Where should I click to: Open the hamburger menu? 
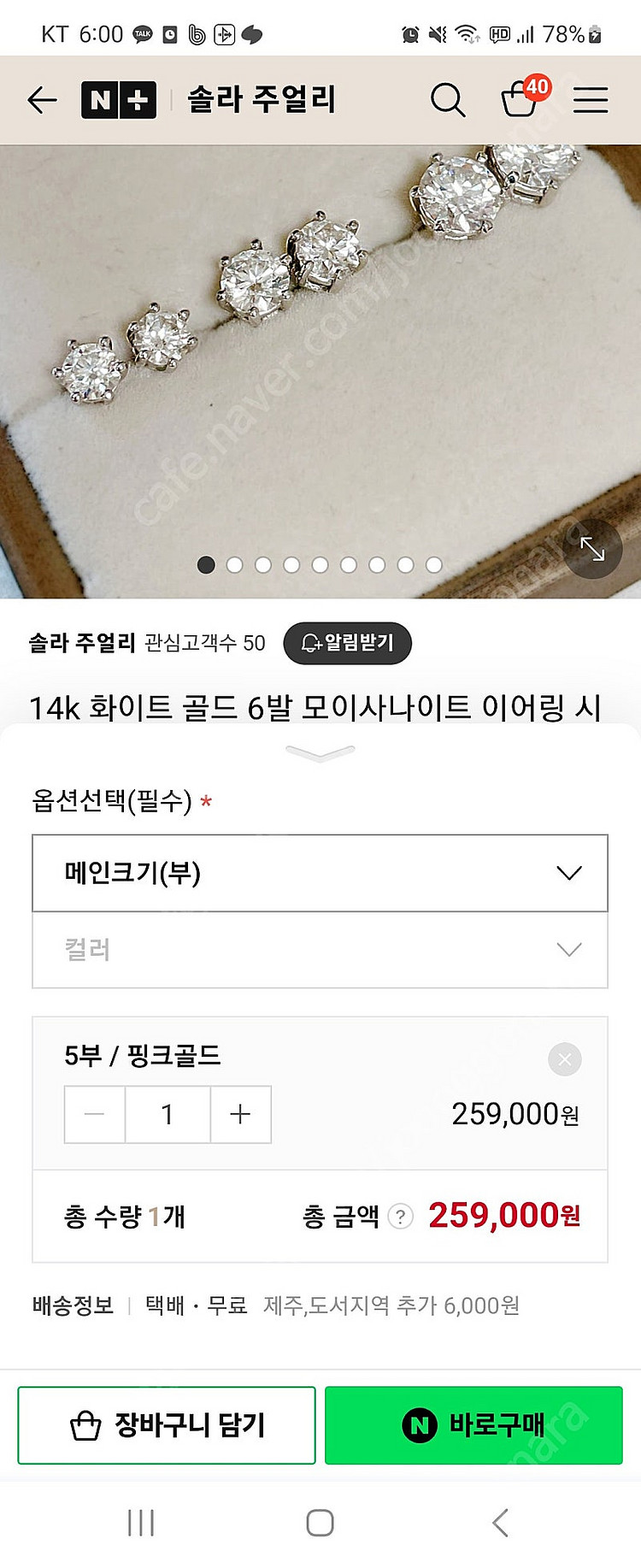tap(591, 100)
